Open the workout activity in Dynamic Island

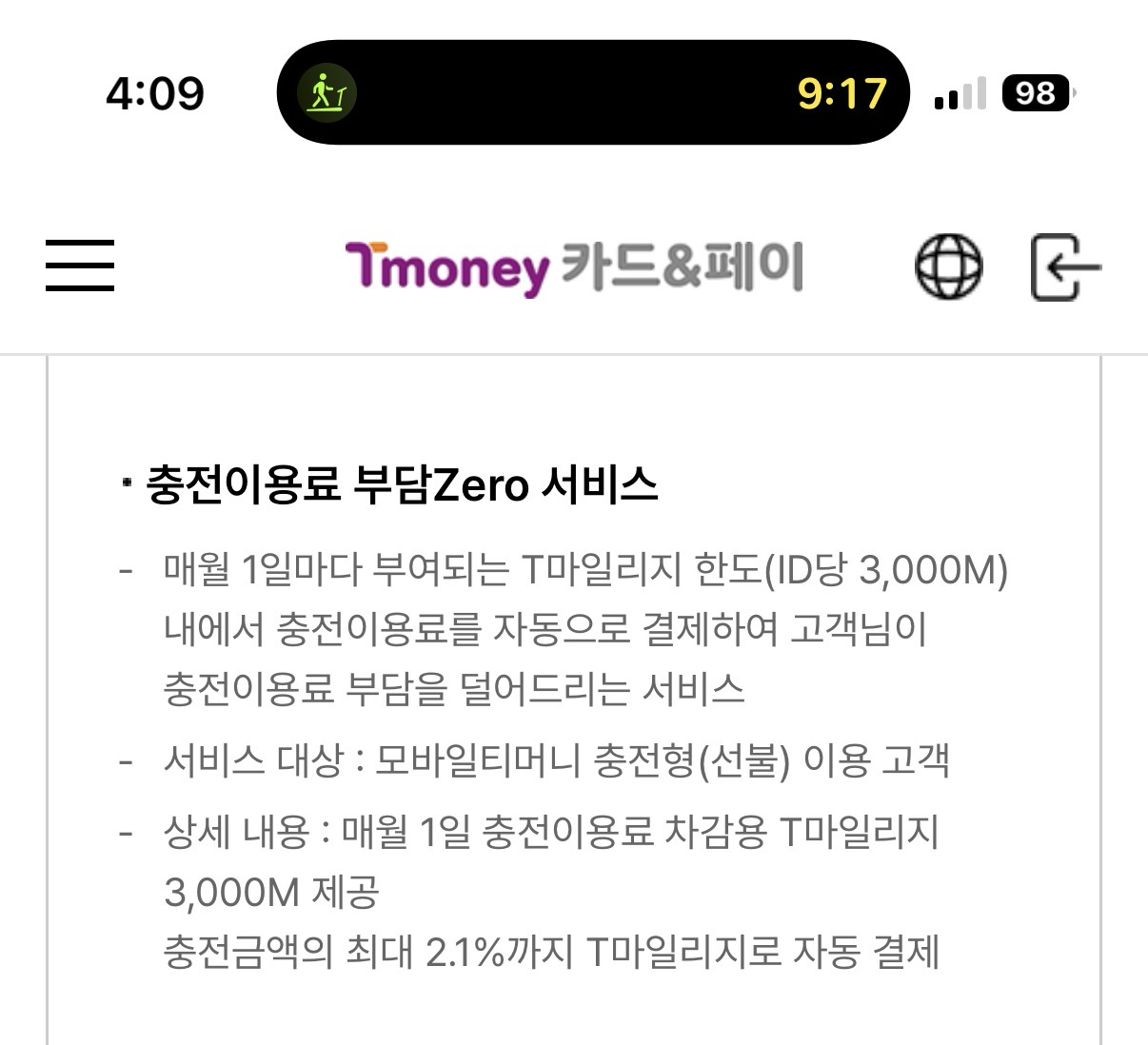click(x=328, y=93)
